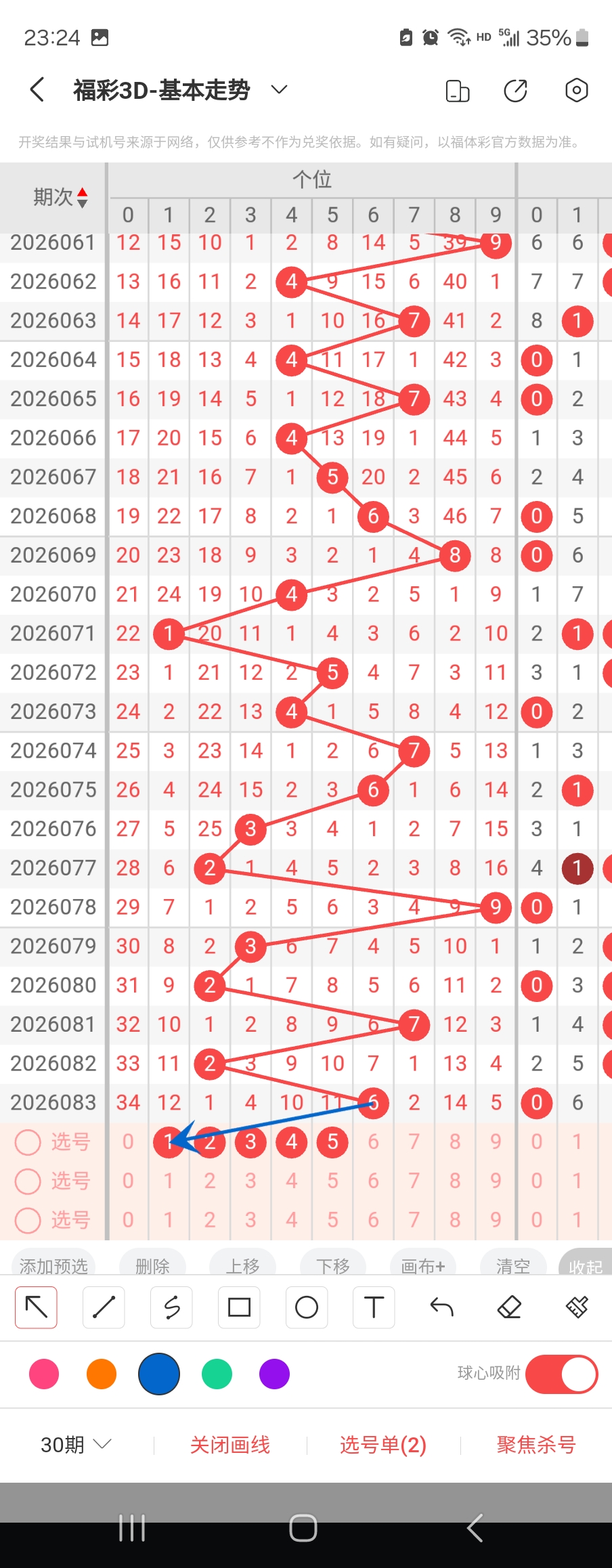Choose the green color swatch

pos(217,1374)
